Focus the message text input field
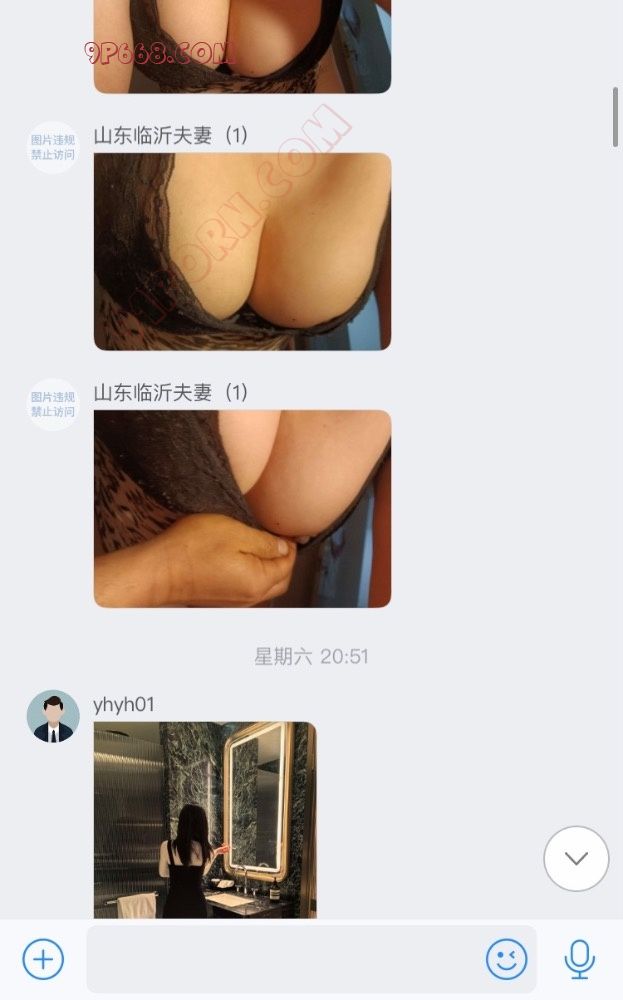Image resolution: width=623 pixels, height=1000 pixels. [x=285, y=959]
